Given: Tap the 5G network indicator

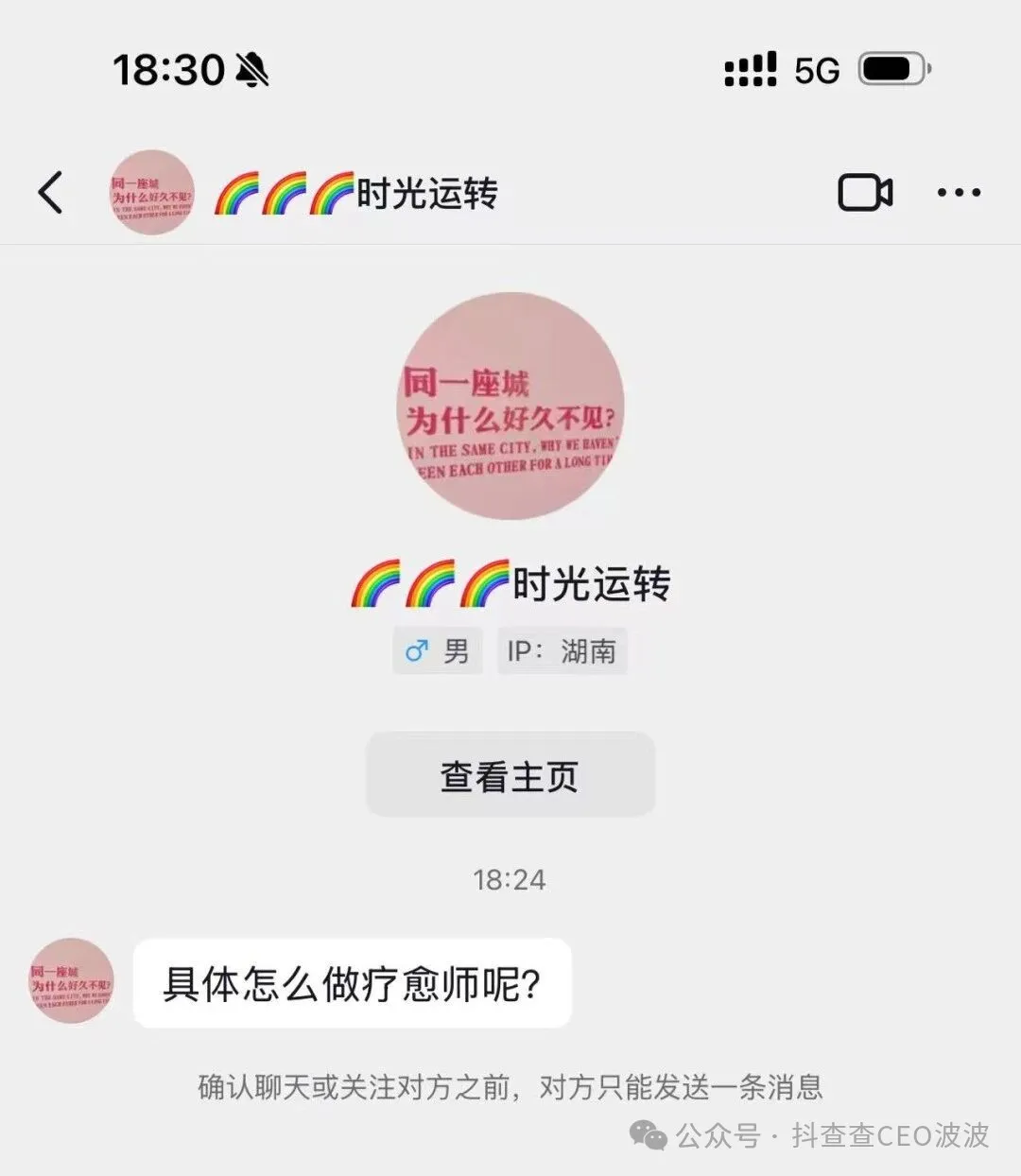Looking at the screenshot, I should click(x=814, y=68).
